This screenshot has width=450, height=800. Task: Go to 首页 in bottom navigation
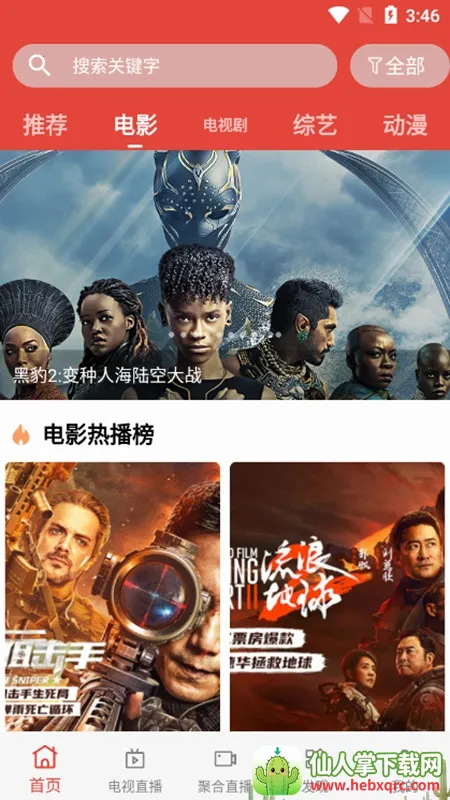click(45, 769)
